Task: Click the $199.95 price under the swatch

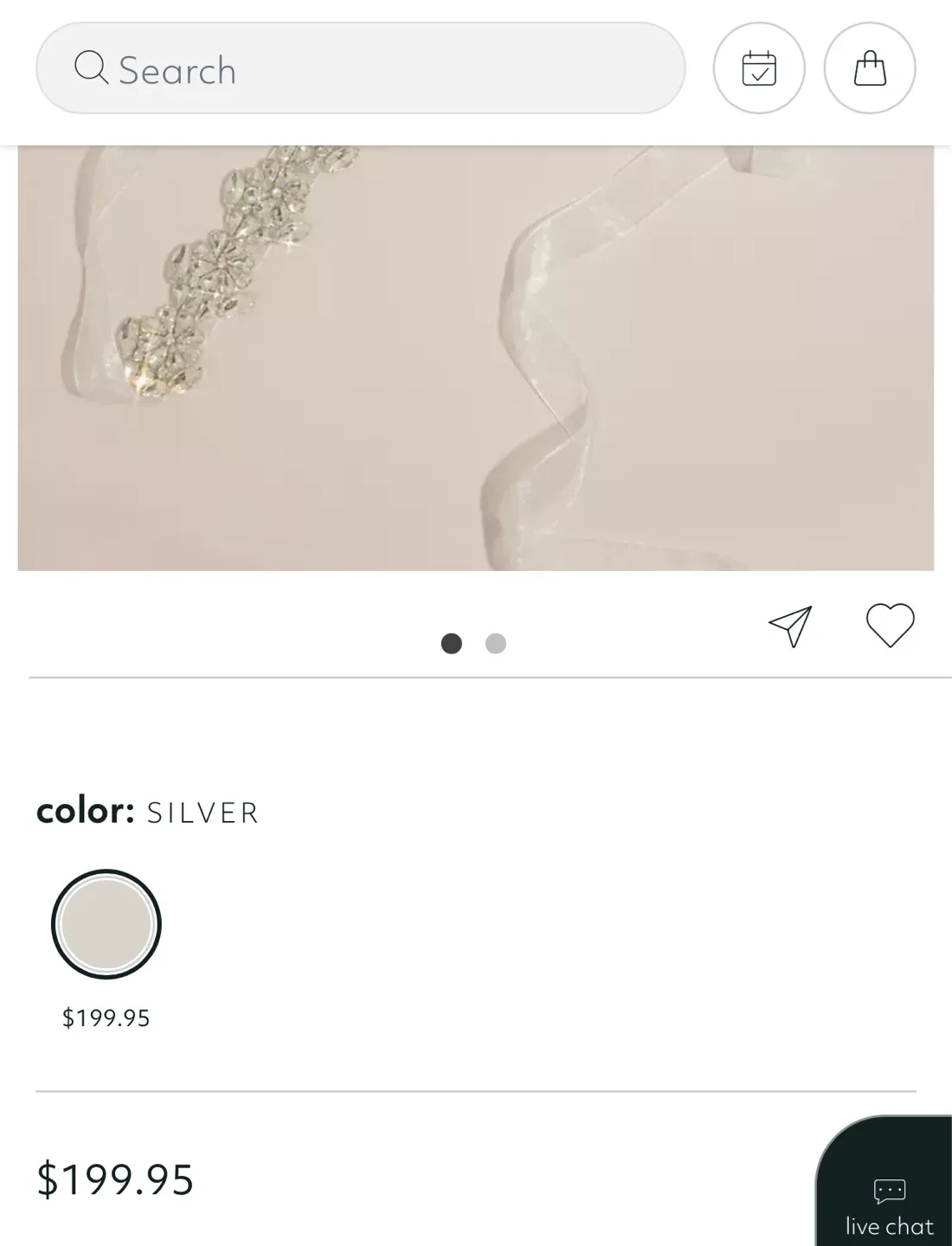Action: 106,1018
